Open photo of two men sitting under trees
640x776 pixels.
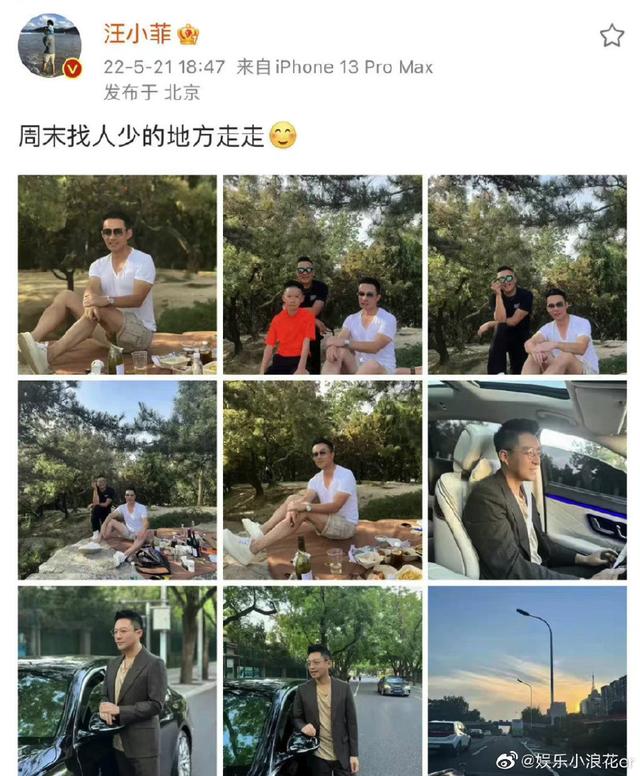click(x=527, y=275)
